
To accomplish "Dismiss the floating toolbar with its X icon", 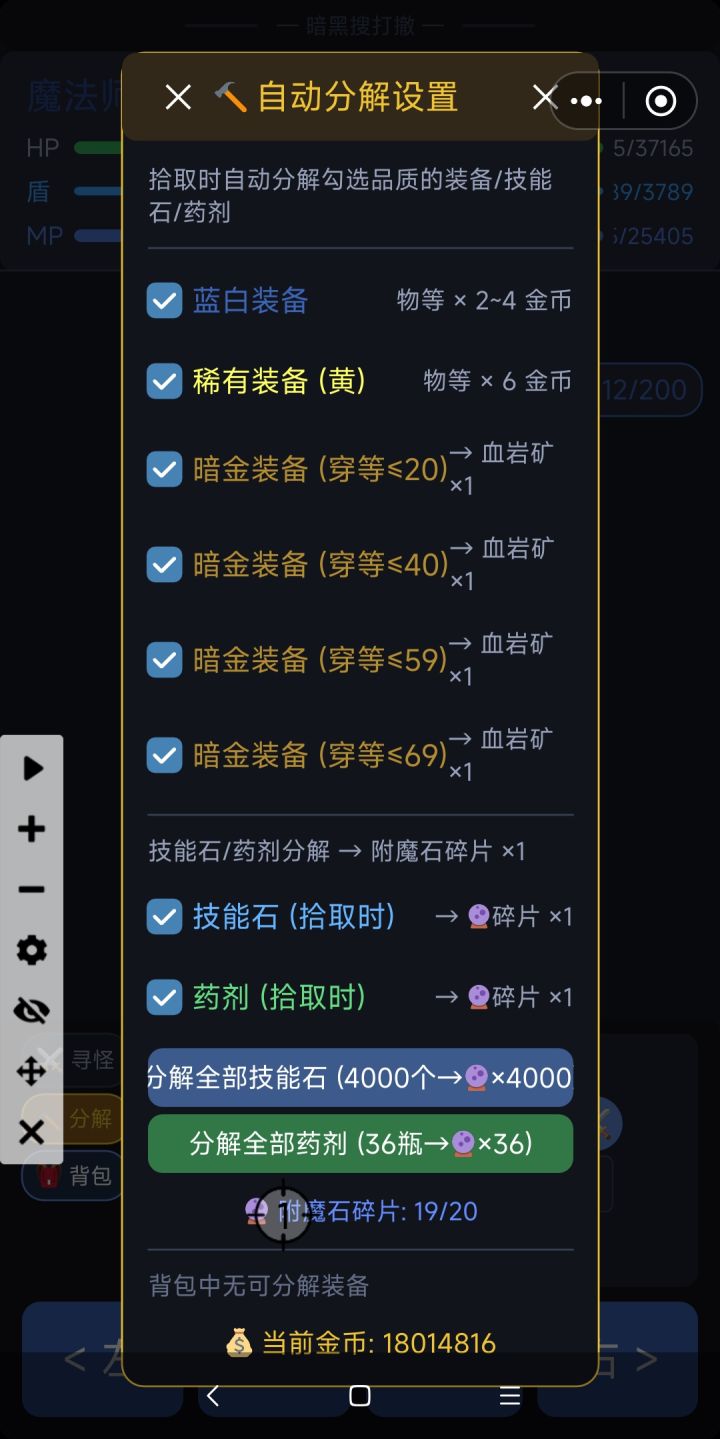I will (31, 1131).
